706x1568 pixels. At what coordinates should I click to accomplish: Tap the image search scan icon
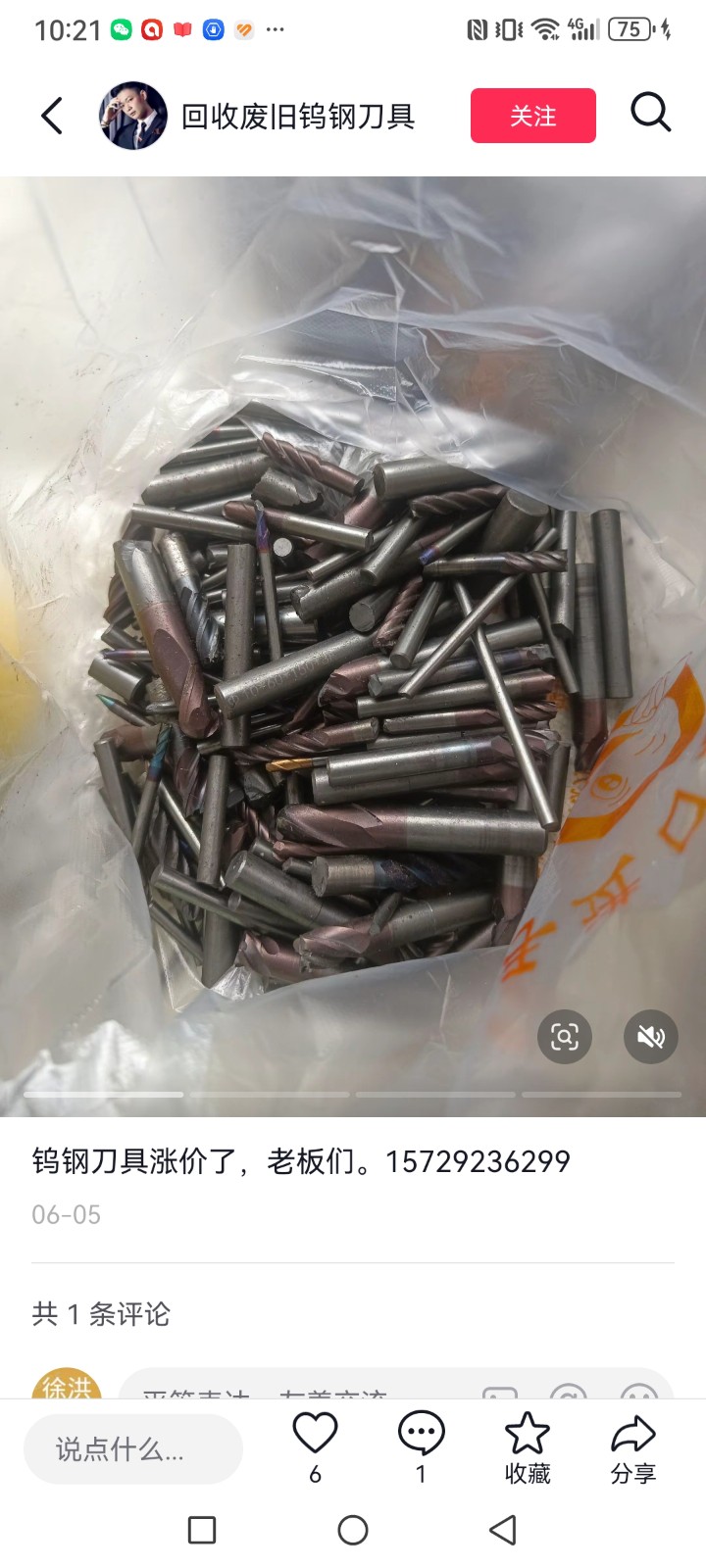coord(565,1037)
